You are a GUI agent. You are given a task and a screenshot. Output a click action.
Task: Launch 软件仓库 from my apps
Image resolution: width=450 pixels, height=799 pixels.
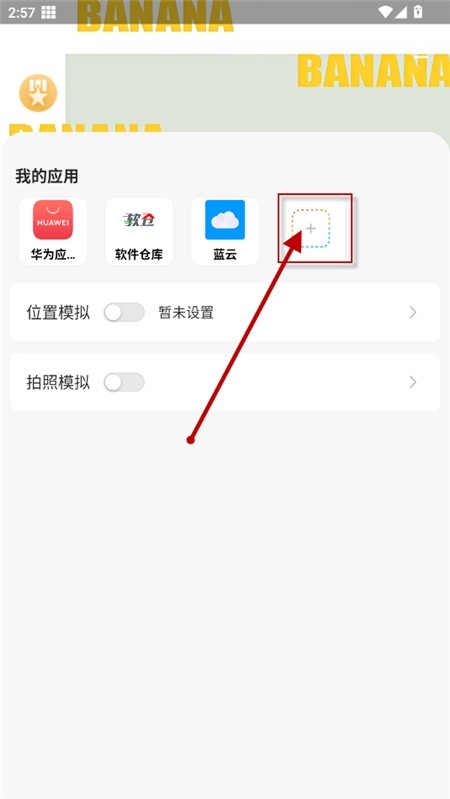[x=139, y=231]
